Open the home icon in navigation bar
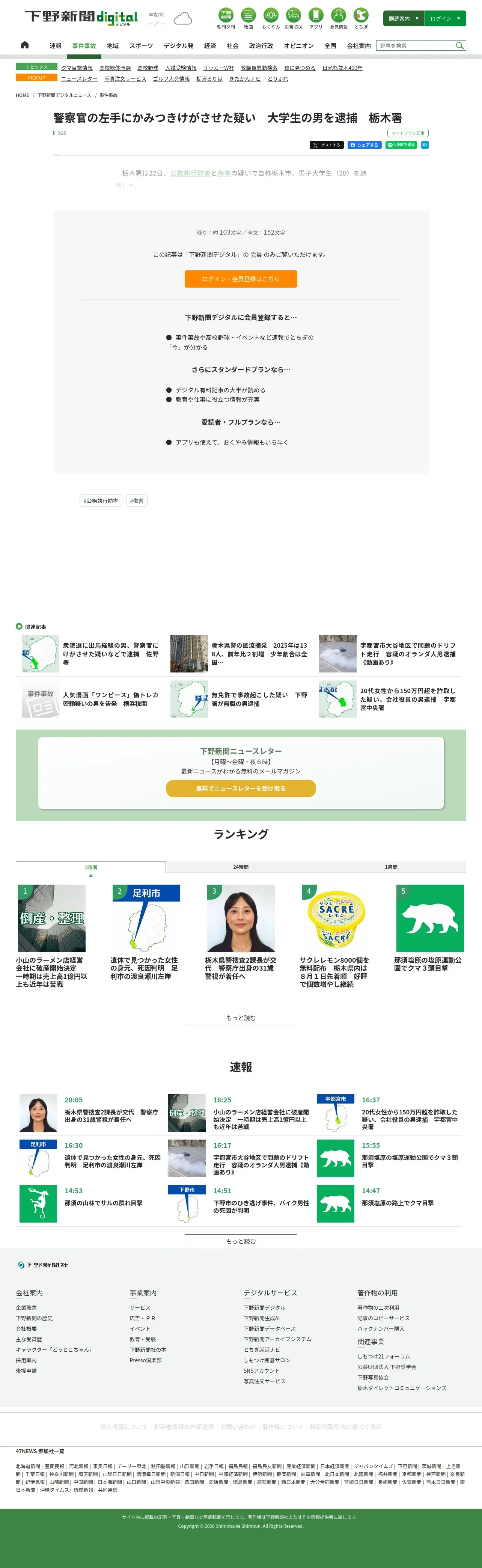The width and height of the screenshot is (482, 1568). click(24, 45)
